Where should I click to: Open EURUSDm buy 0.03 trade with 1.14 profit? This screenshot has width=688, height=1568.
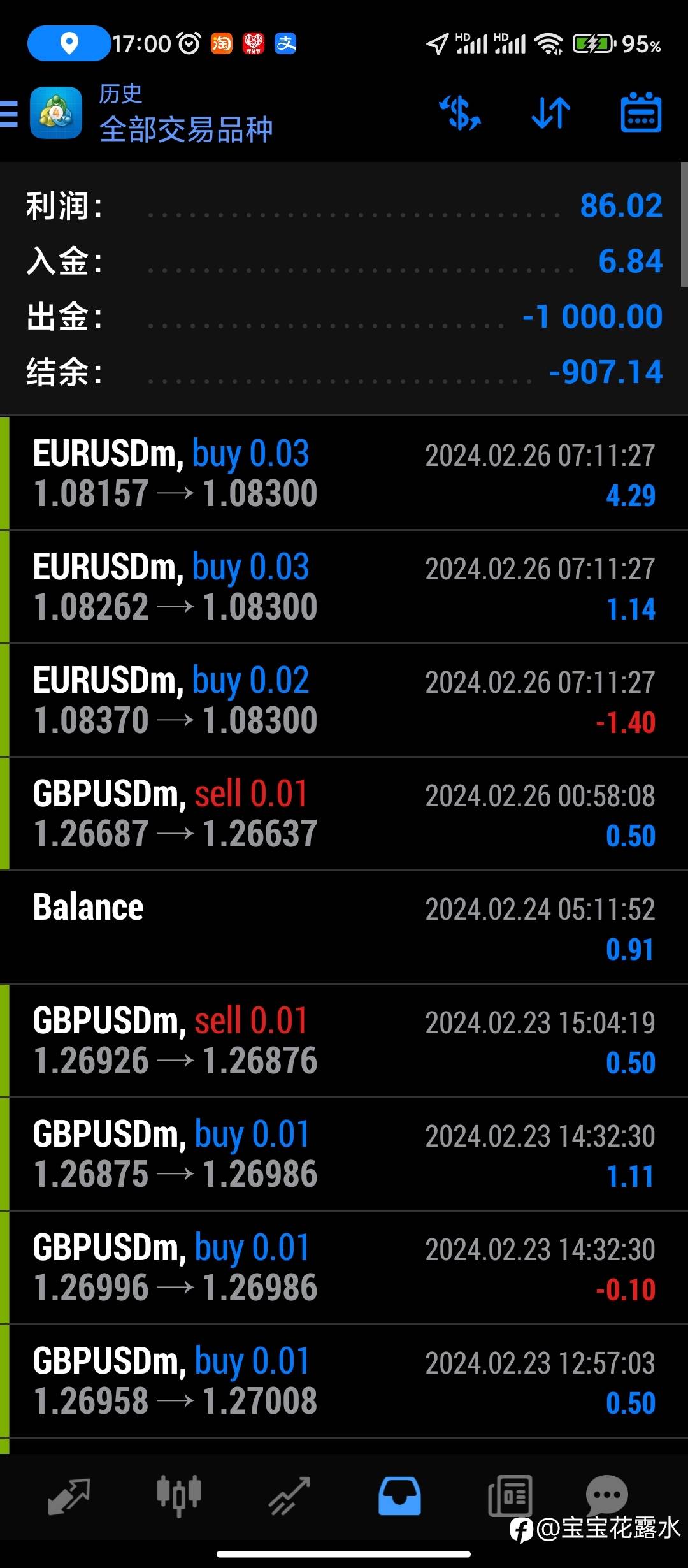(344, 586)
